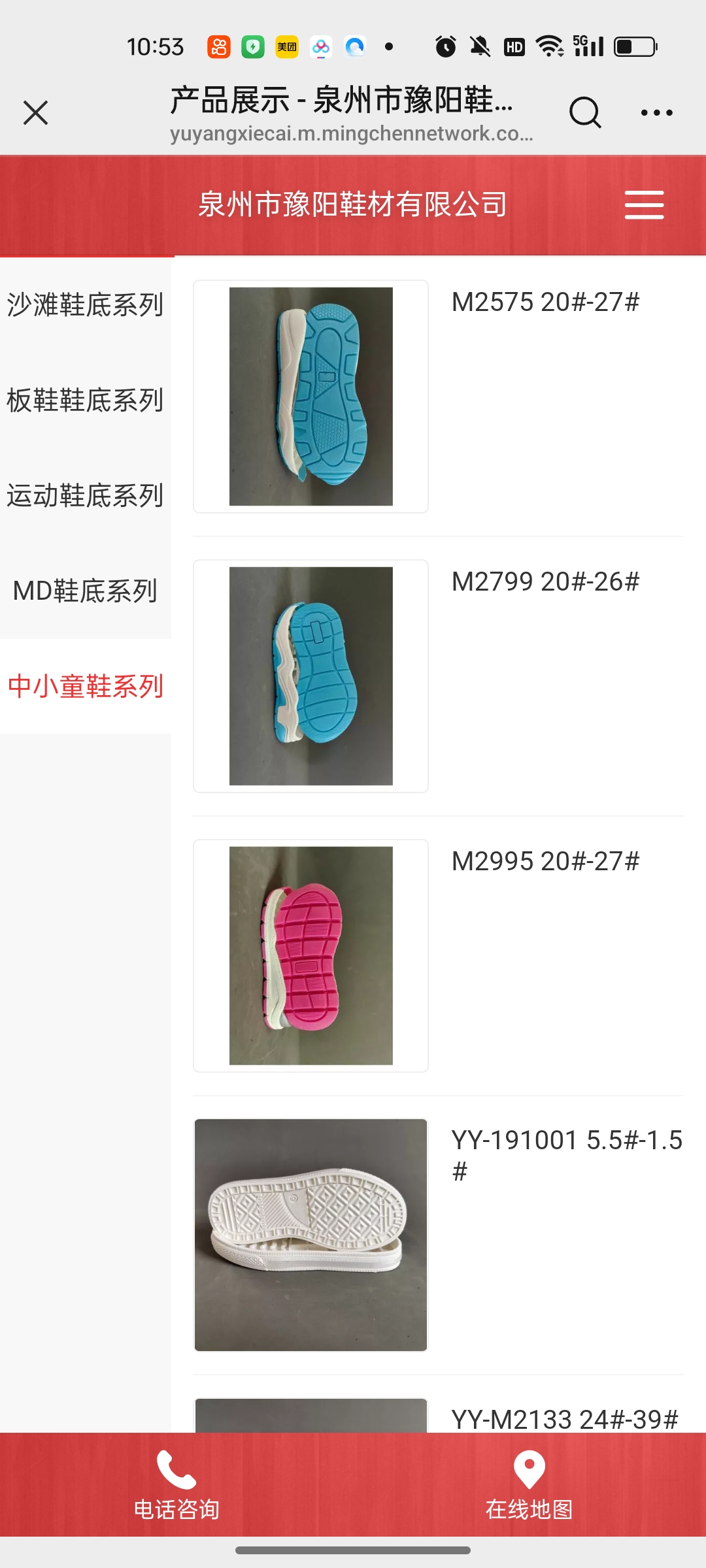Open the three-dot overflow menu
This screenshot has height=1568, width=706.
click(656, 113)
